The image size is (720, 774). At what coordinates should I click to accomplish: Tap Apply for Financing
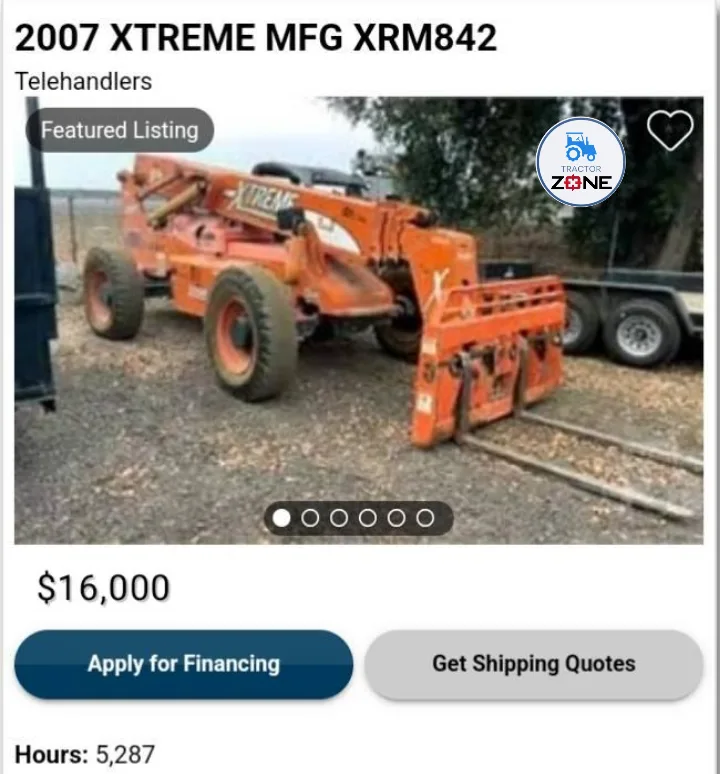point(183,664)
